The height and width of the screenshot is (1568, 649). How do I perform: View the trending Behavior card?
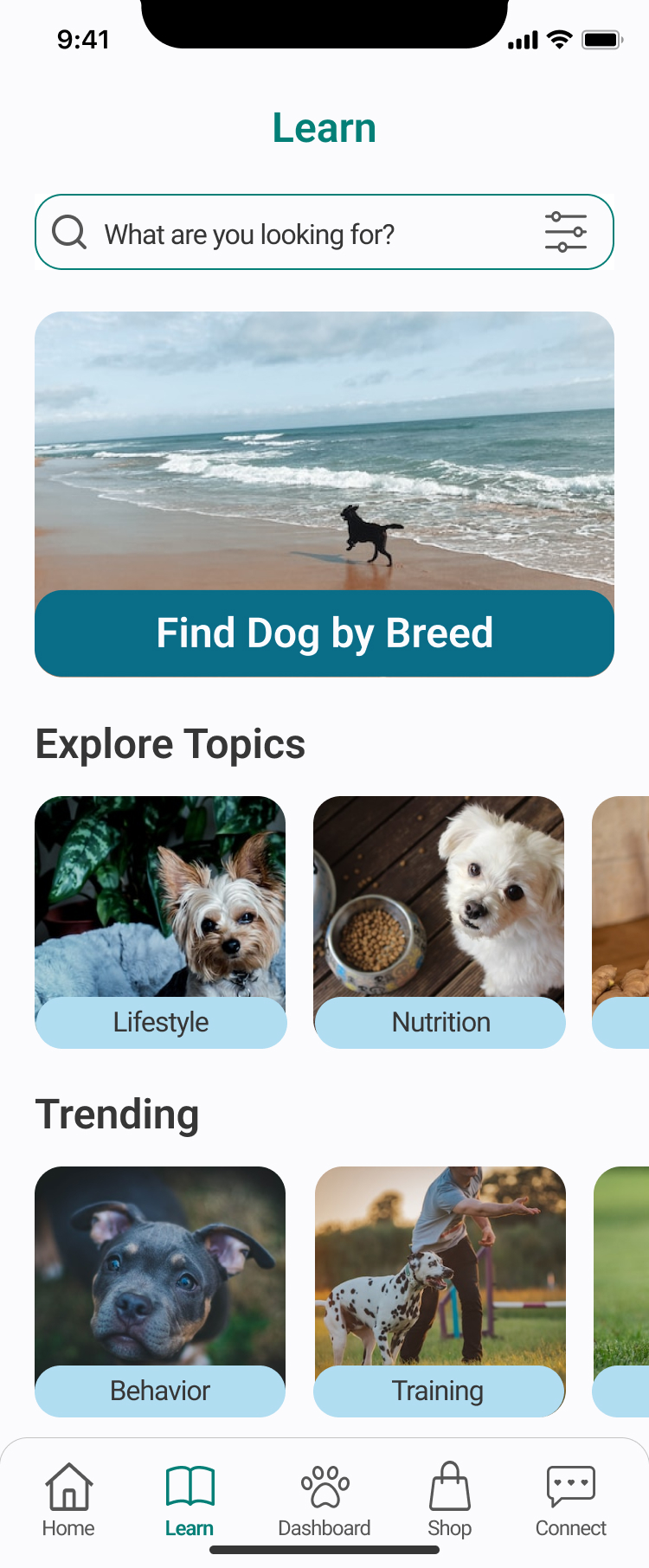160,1291
